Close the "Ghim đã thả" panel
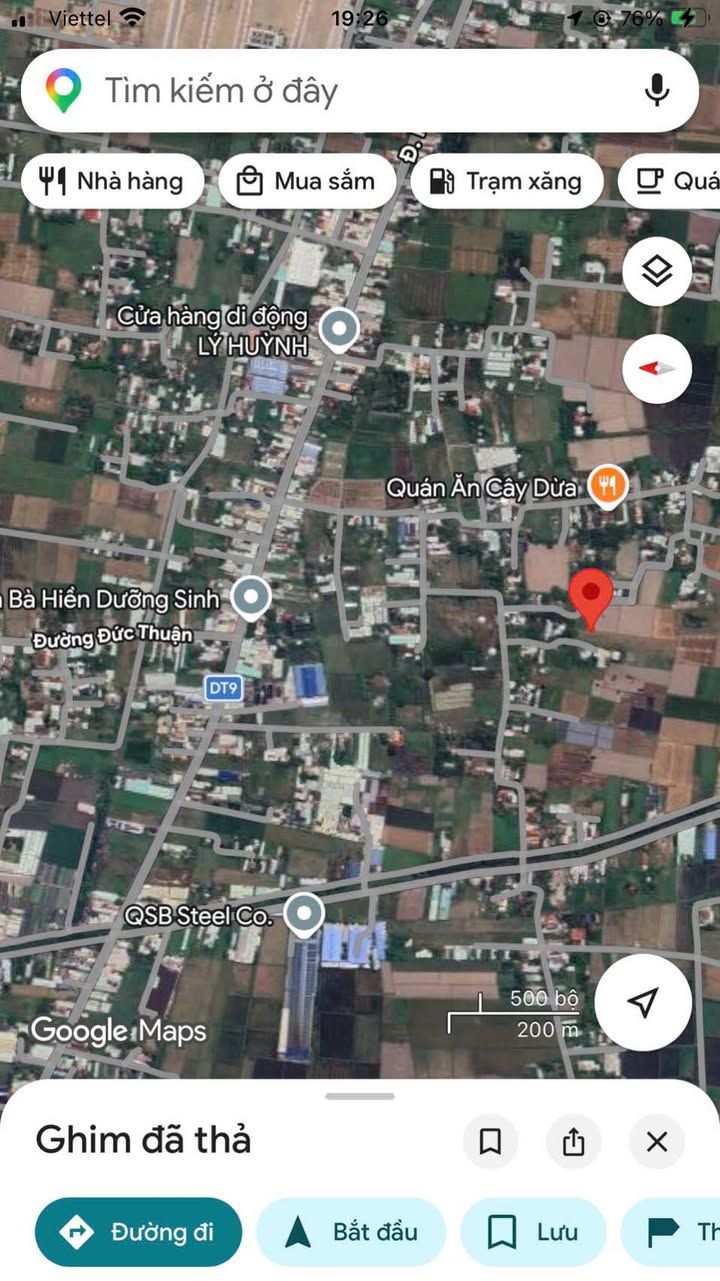Screen dimensions: 720x1281 [x=656, y=1141]
